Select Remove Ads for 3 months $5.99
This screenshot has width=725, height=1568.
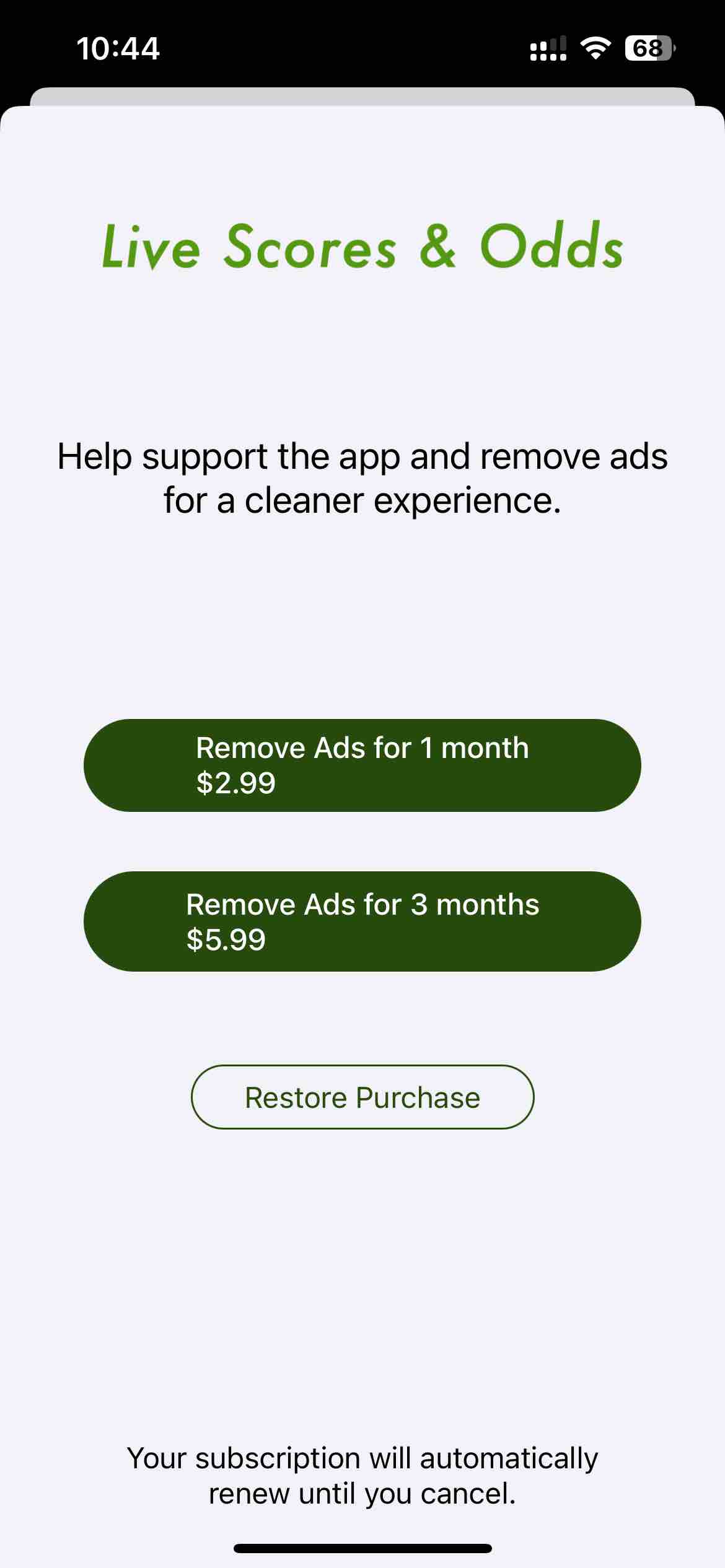click(x=362, y=921)
